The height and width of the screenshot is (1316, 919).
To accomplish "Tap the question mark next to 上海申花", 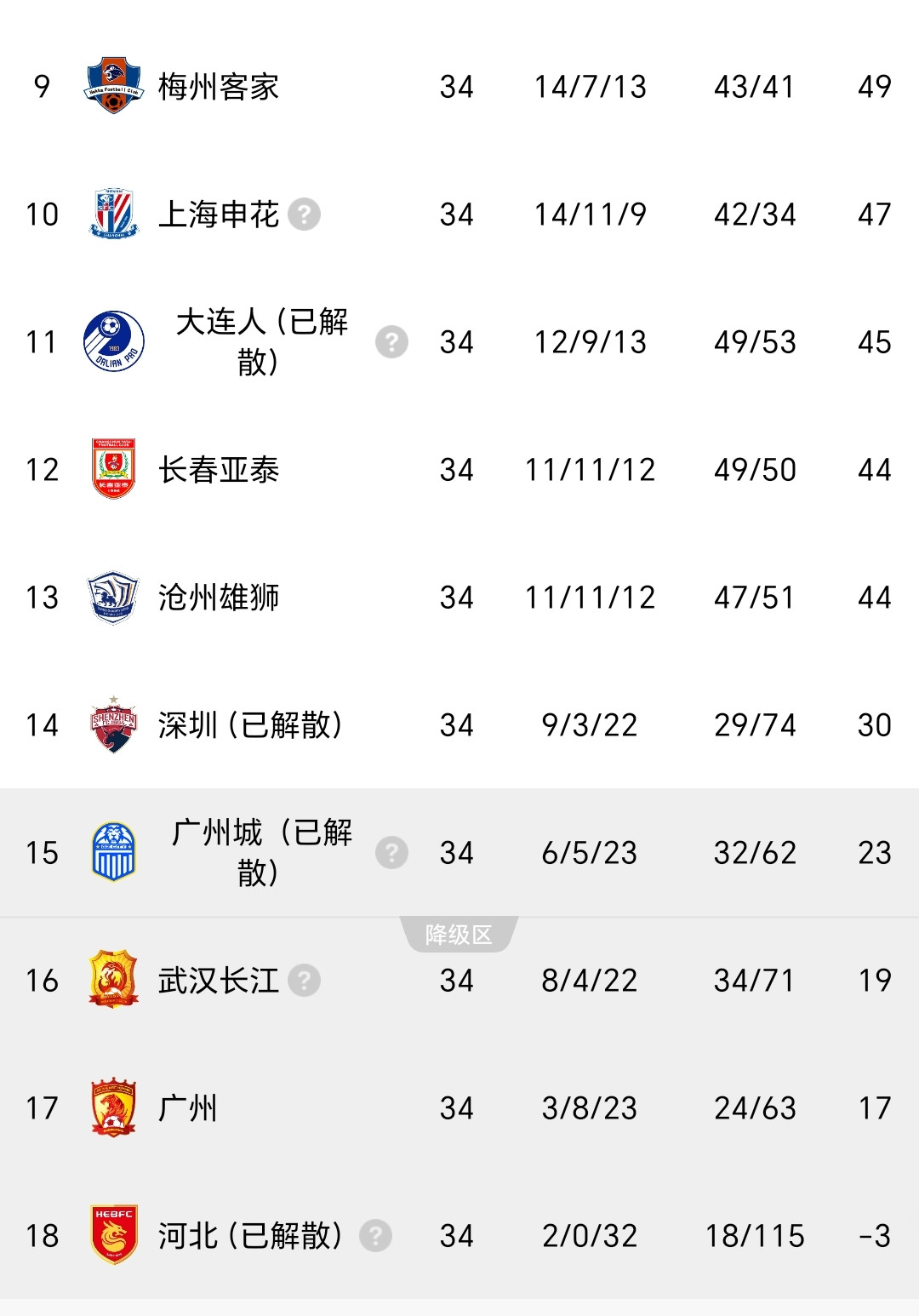I will (304, 215).
